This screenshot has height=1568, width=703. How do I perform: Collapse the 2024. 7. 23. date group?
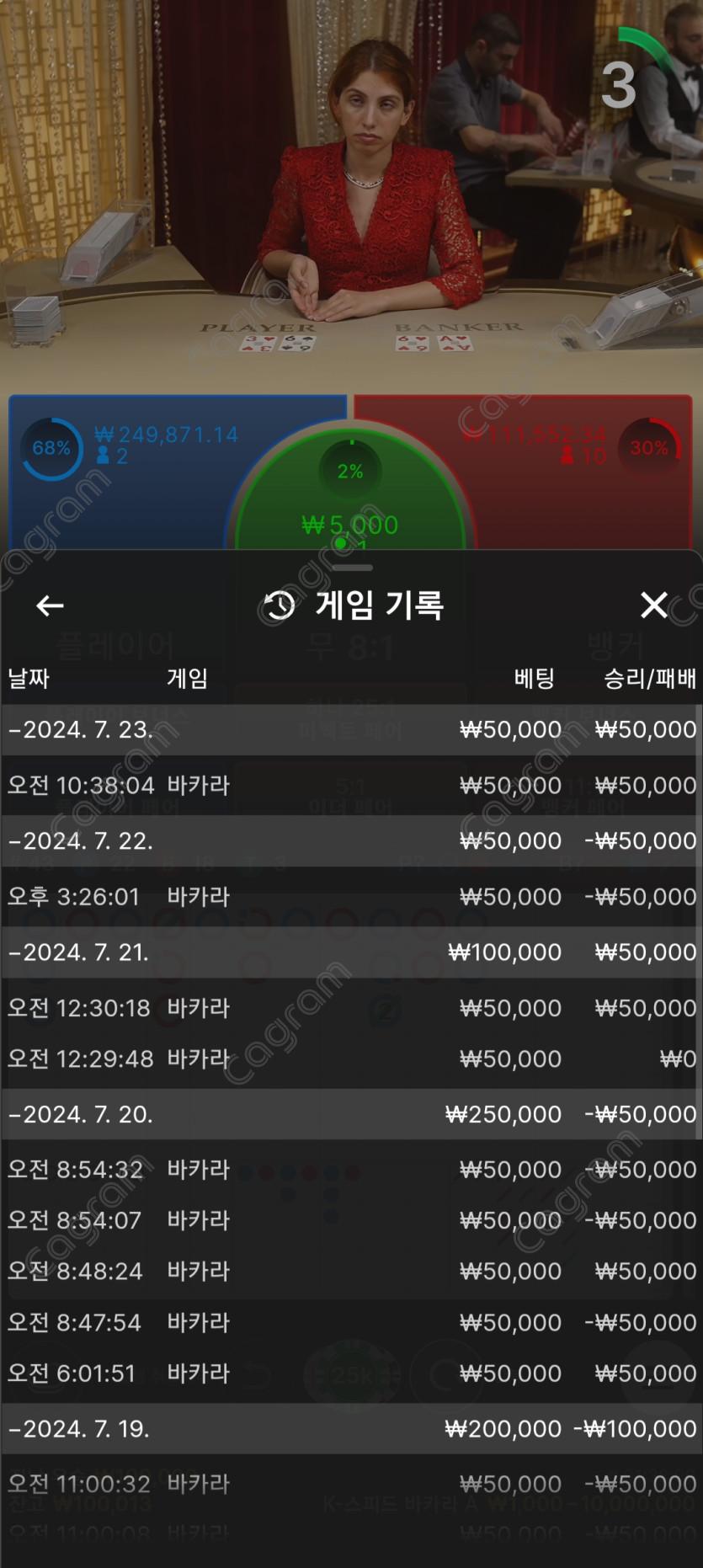pos(351,729)
